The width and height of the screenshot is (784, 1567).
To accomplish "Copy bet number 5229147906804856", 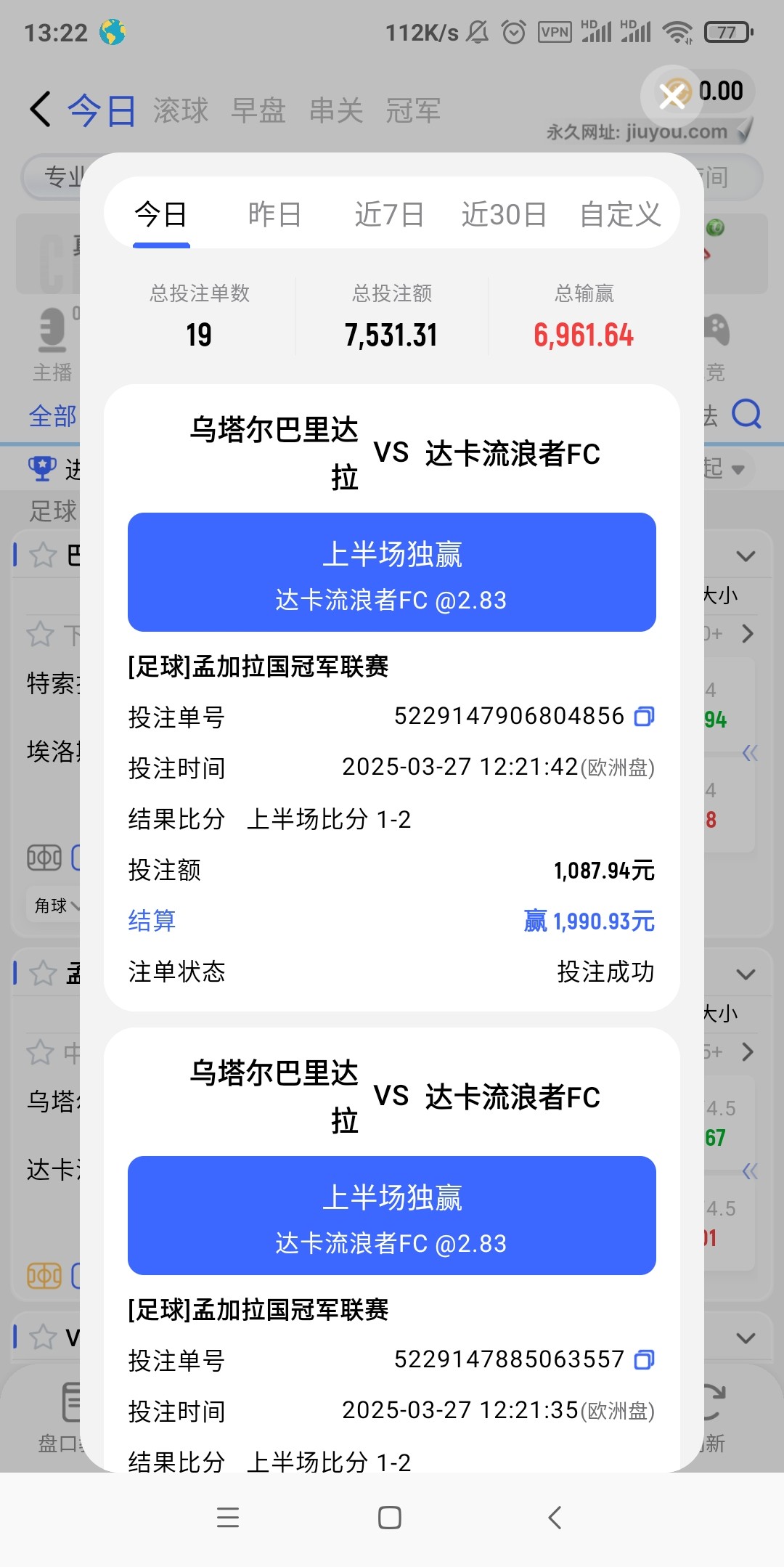I will pos(644,717).
